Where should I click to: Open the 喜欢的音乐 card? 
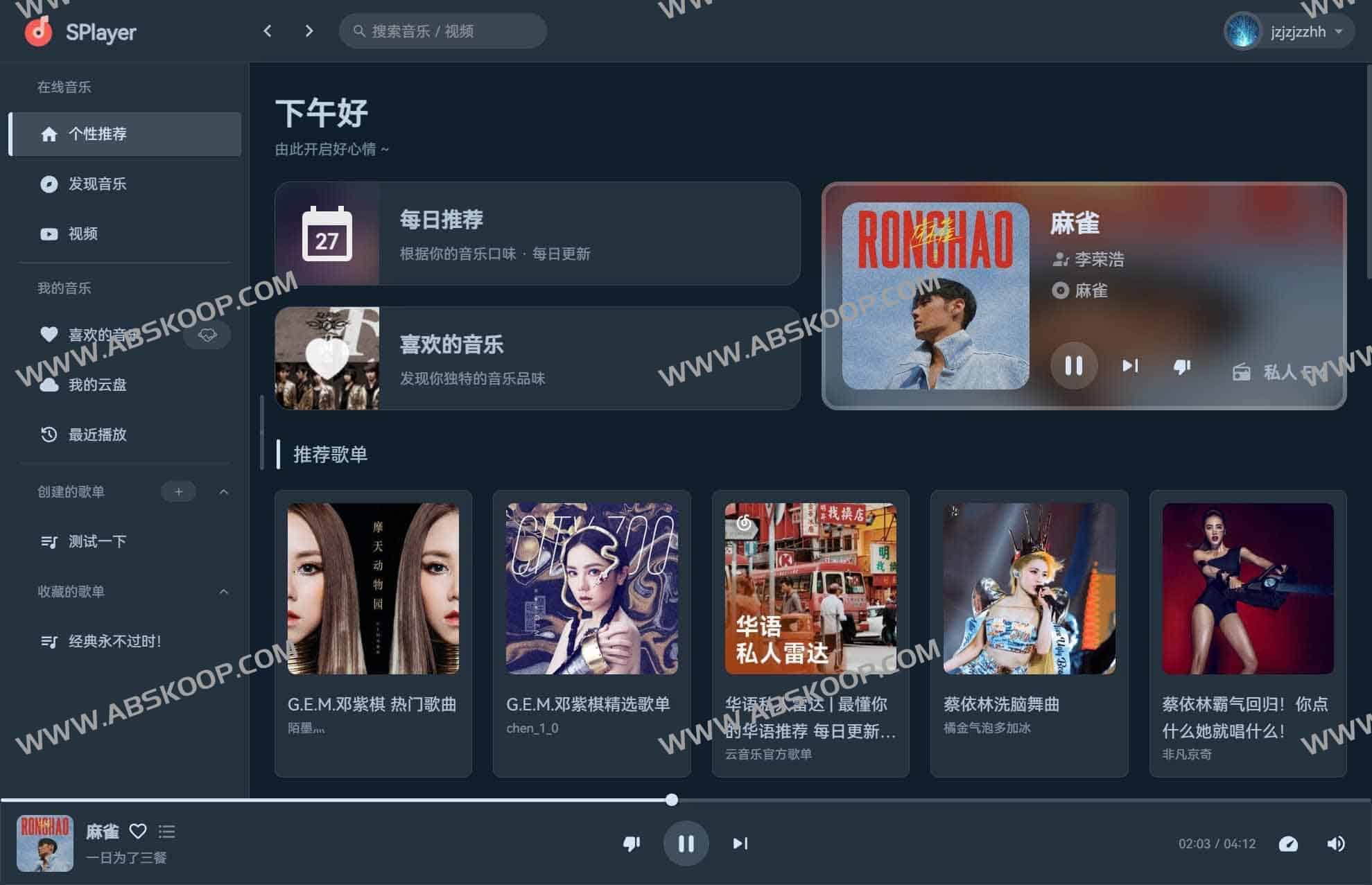[x=537, y=358]
